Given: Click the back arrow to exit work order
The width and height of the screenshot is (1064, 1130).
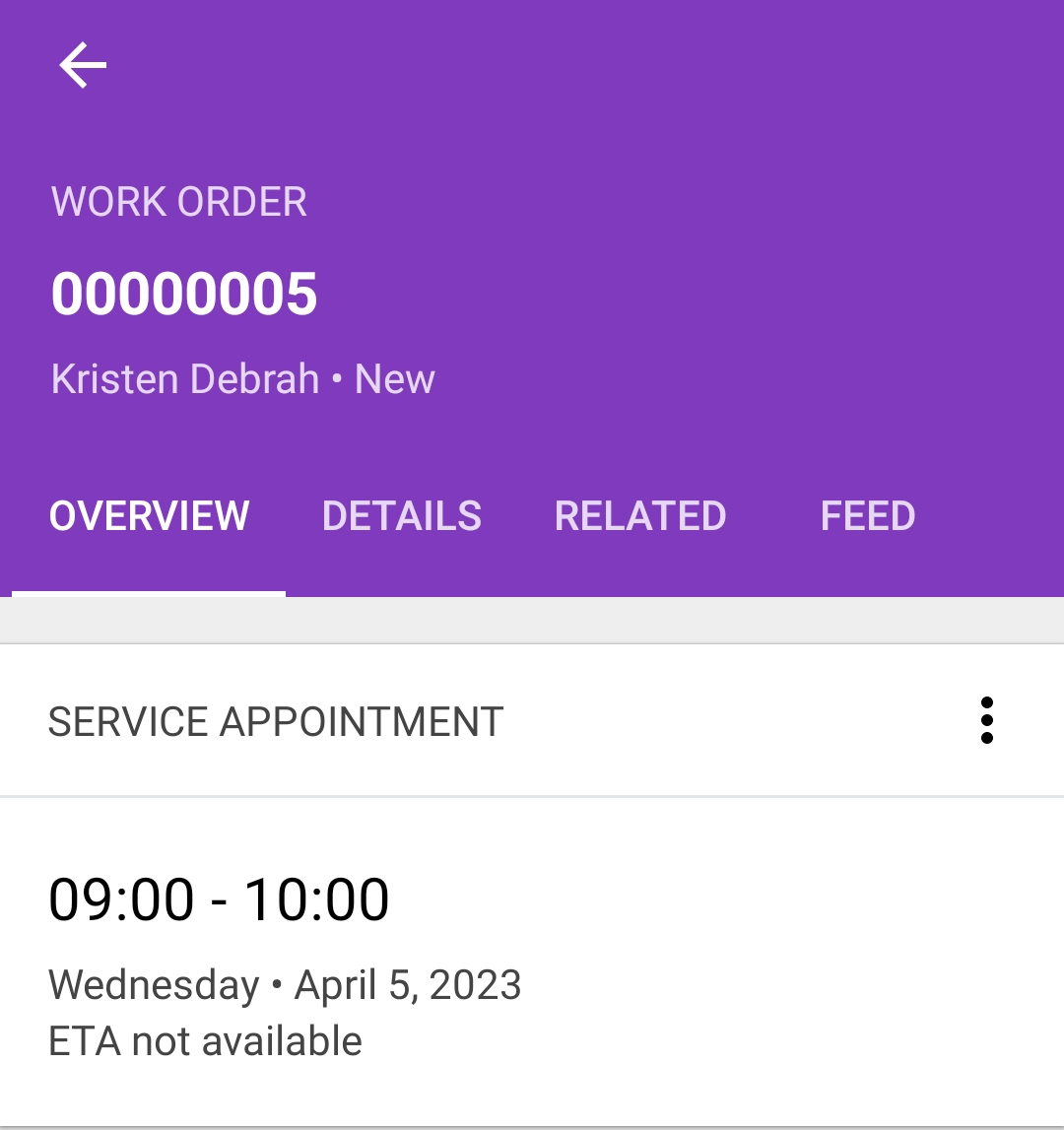Looking at the screenshot, I should pyautogui.click(x=84, y=64).
